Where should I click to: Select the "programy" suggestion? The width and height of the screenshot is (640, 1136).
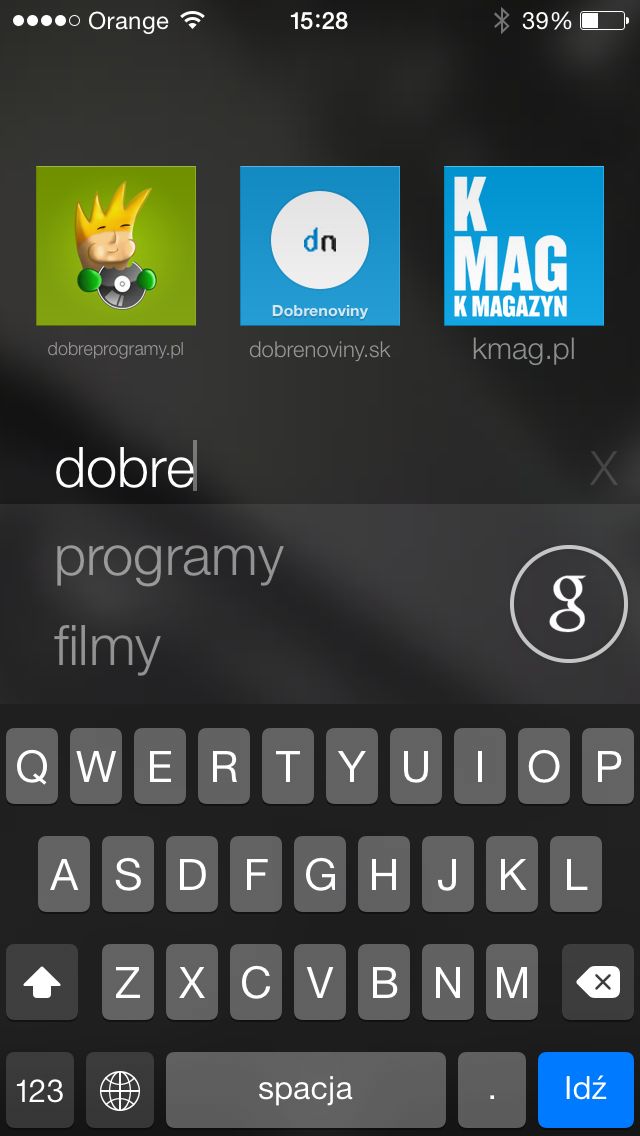tap(169, 560)
